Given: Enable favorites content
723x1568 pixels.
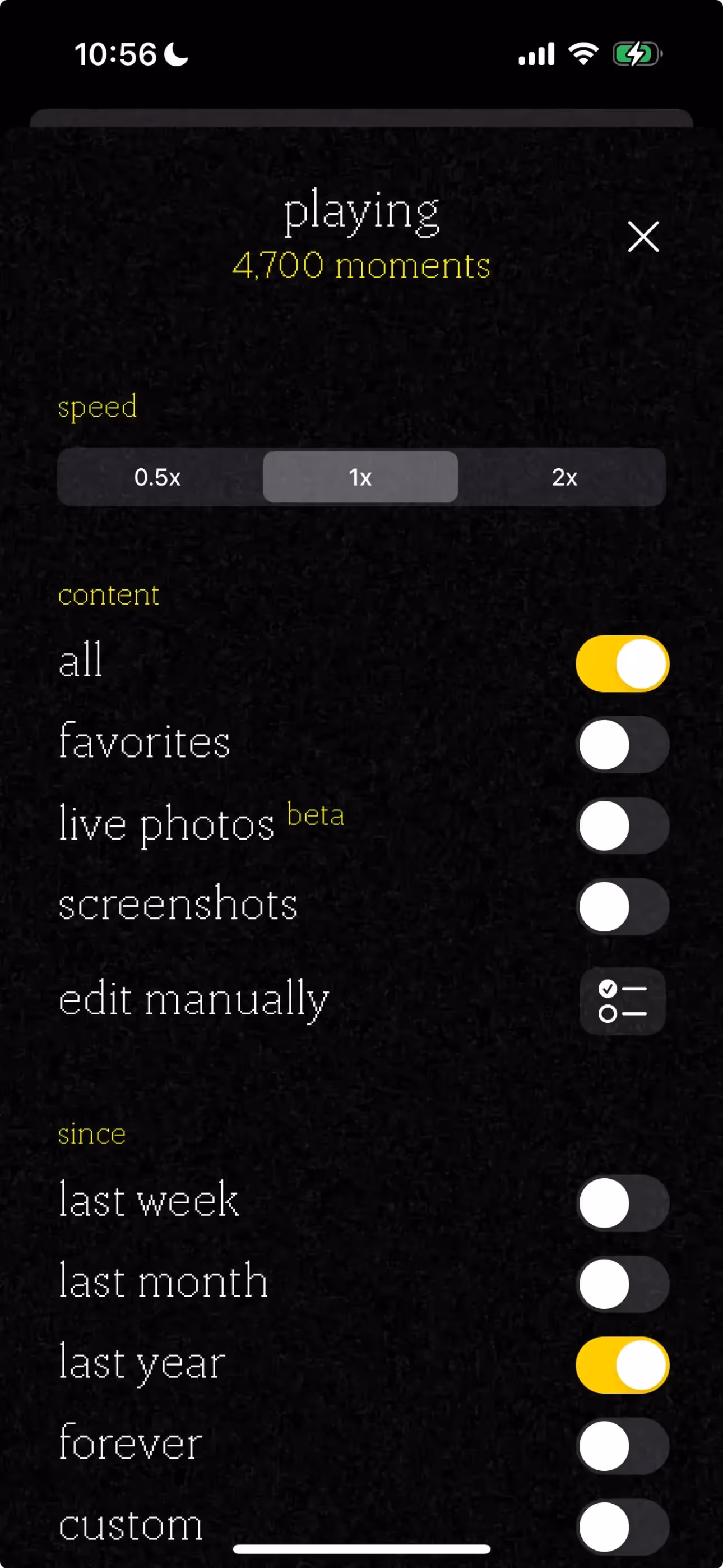Looking at the screenshot, I should [622, 744].
